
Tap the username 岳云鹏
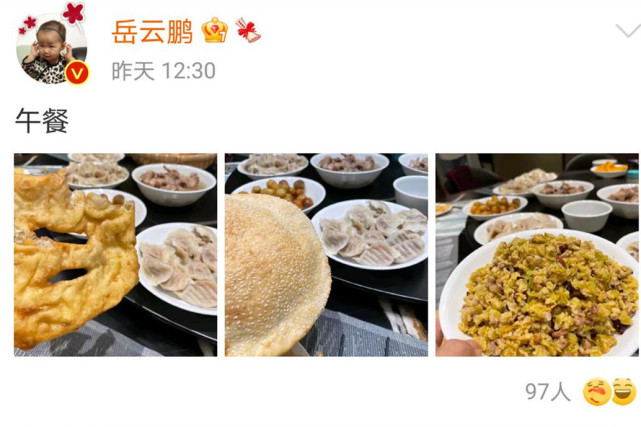[x=152, y=32]
